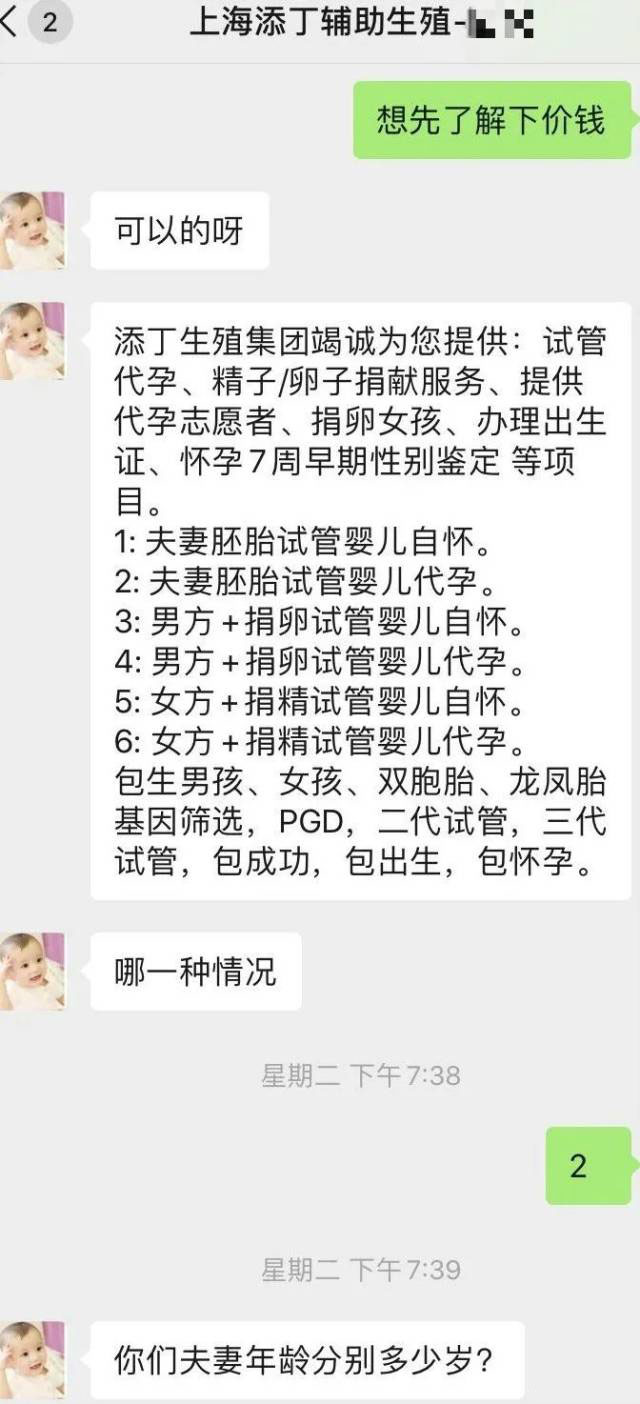640x1404 pixels.
Task: Go back to the chat list
Action: click(12, 22)
